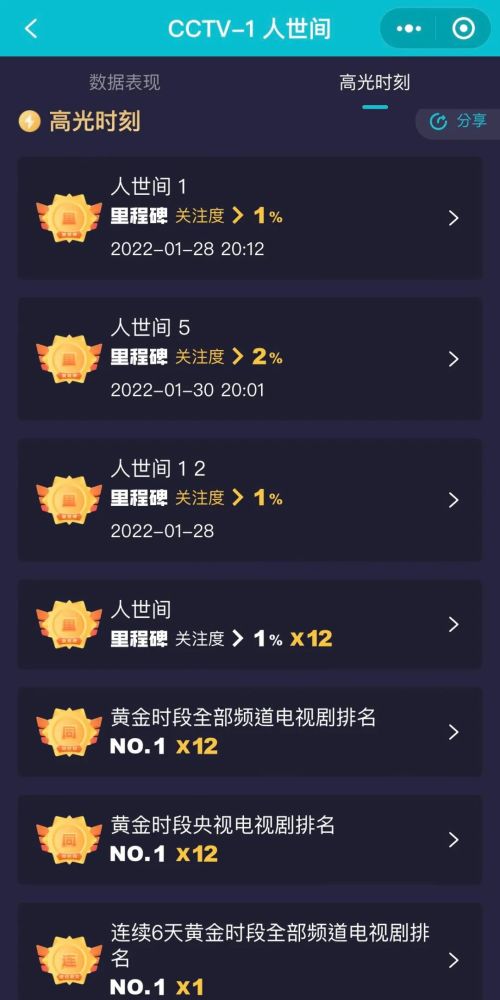Go back using the top-left arrow
This screenshot has width=500, height=1000.
(31, 28)
